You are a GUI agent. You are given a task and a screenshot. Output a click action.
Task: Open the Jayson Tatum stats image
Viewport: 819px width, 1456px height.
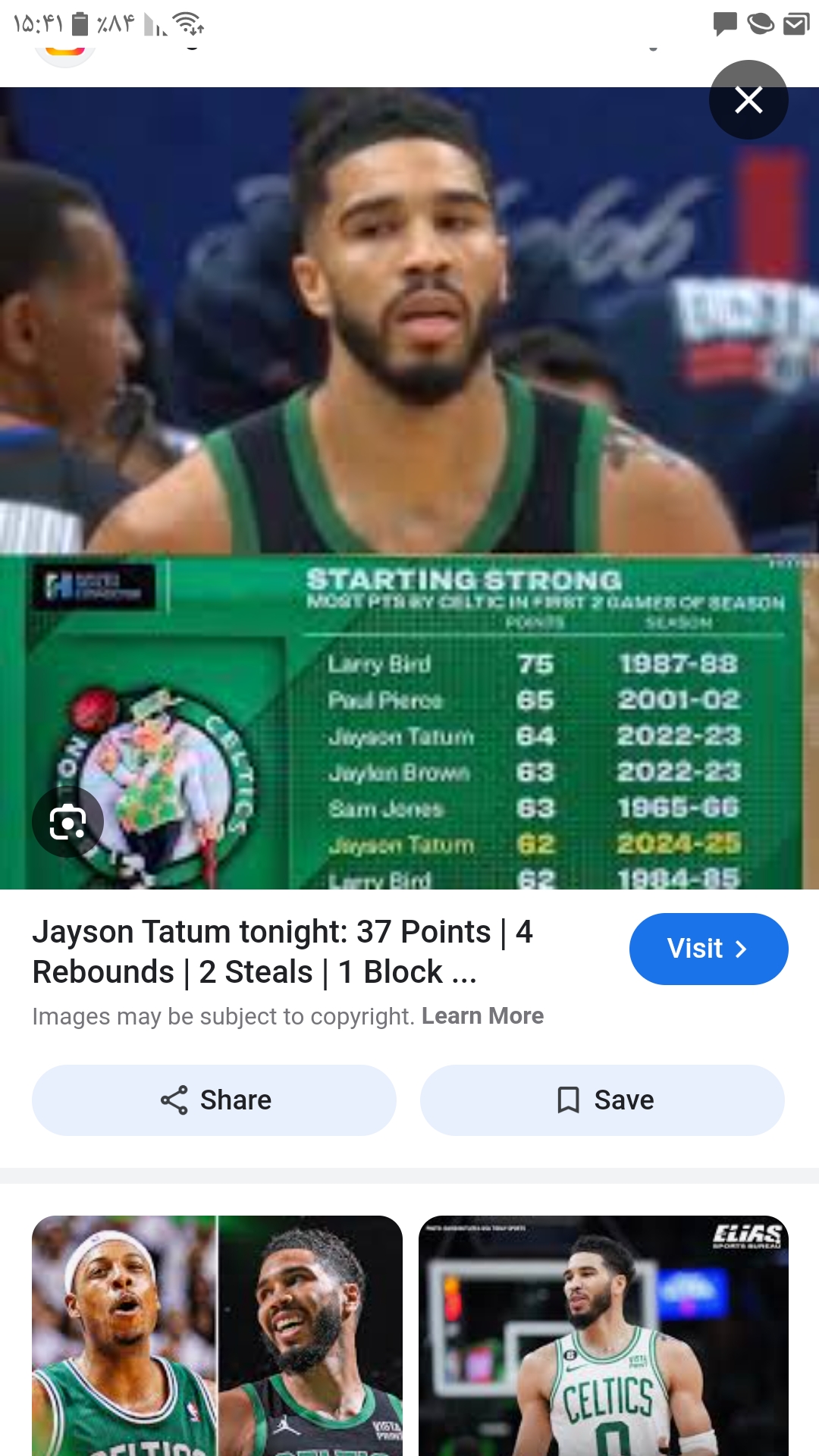click(x=409, y=488)
